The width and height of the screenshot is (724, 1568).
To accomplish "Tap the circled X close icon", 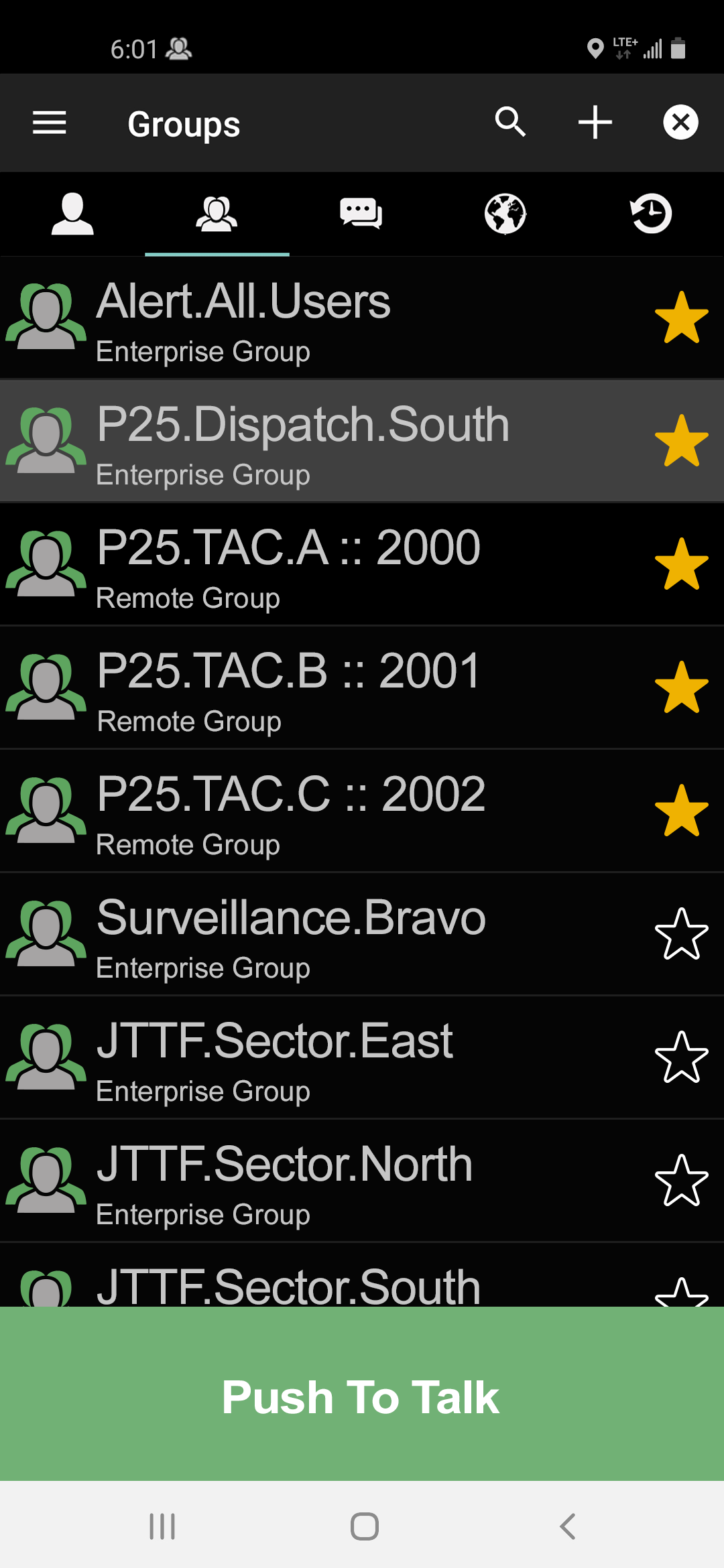I will (680, 123).
